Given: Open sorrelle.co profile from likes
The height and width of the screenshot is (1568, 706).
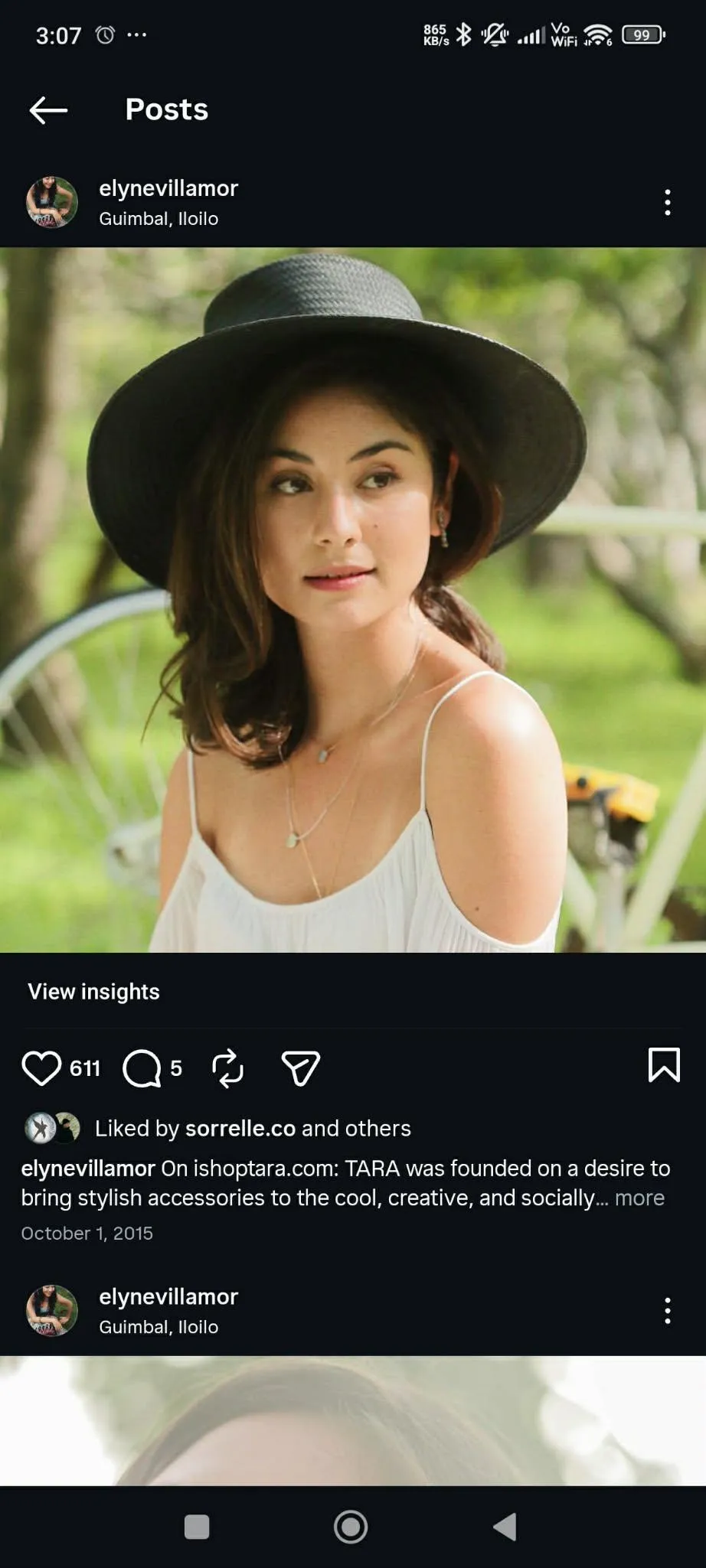Looking at the screenshot, I should [x=240, y=1128].
